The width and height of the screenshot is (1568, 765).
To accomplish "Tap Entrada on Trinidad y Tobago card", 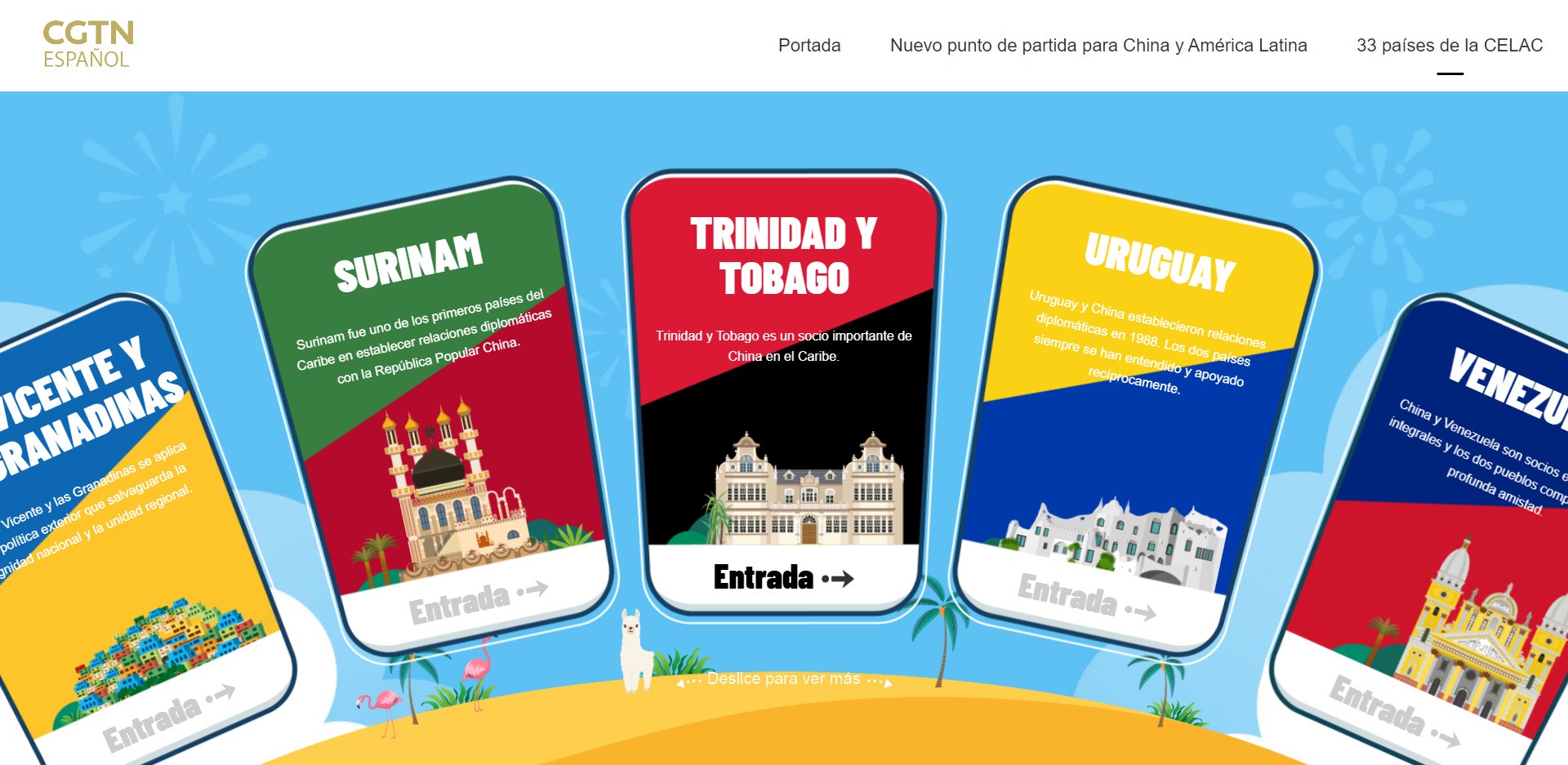I will [782, 578].
